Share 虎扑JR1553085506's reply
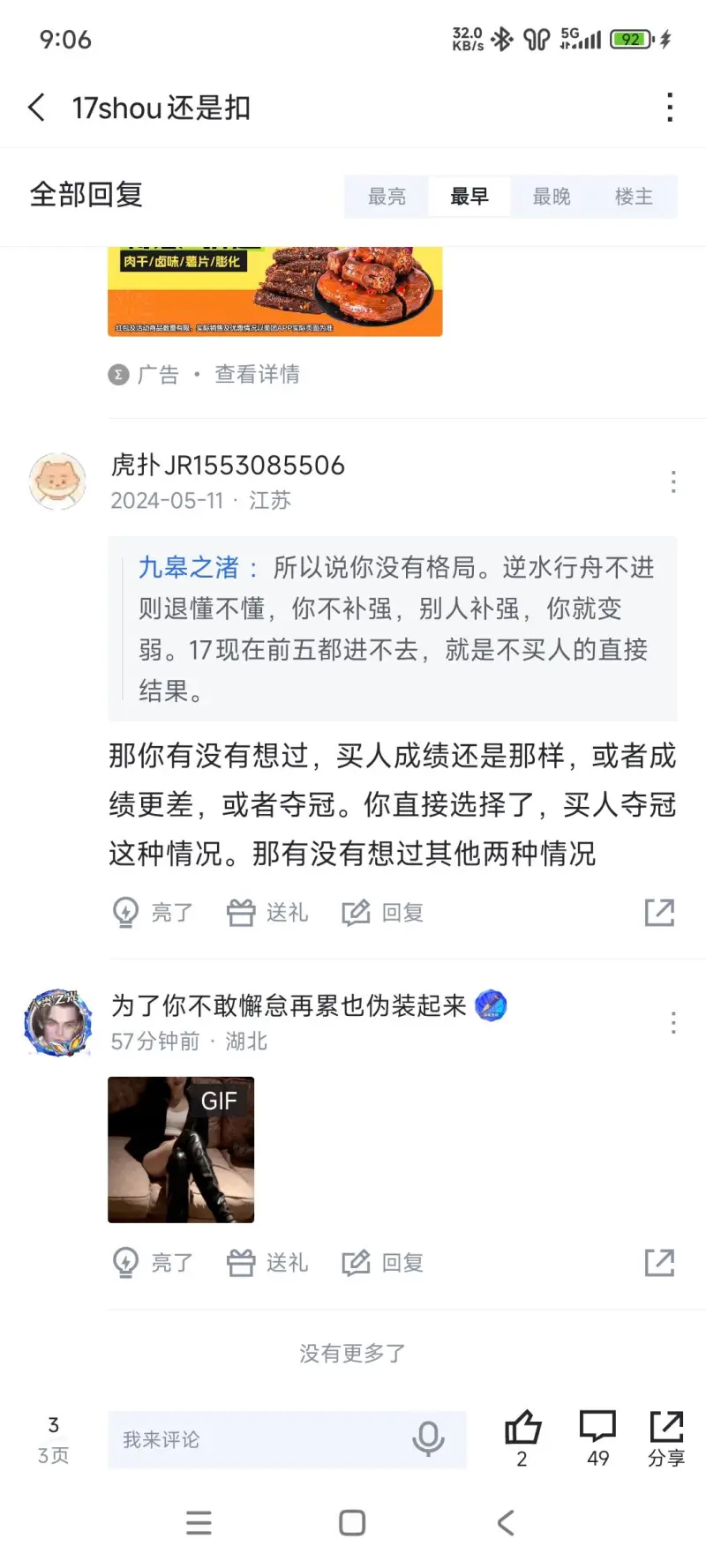This screenshot has width=706, height=1568. point(659,912)
